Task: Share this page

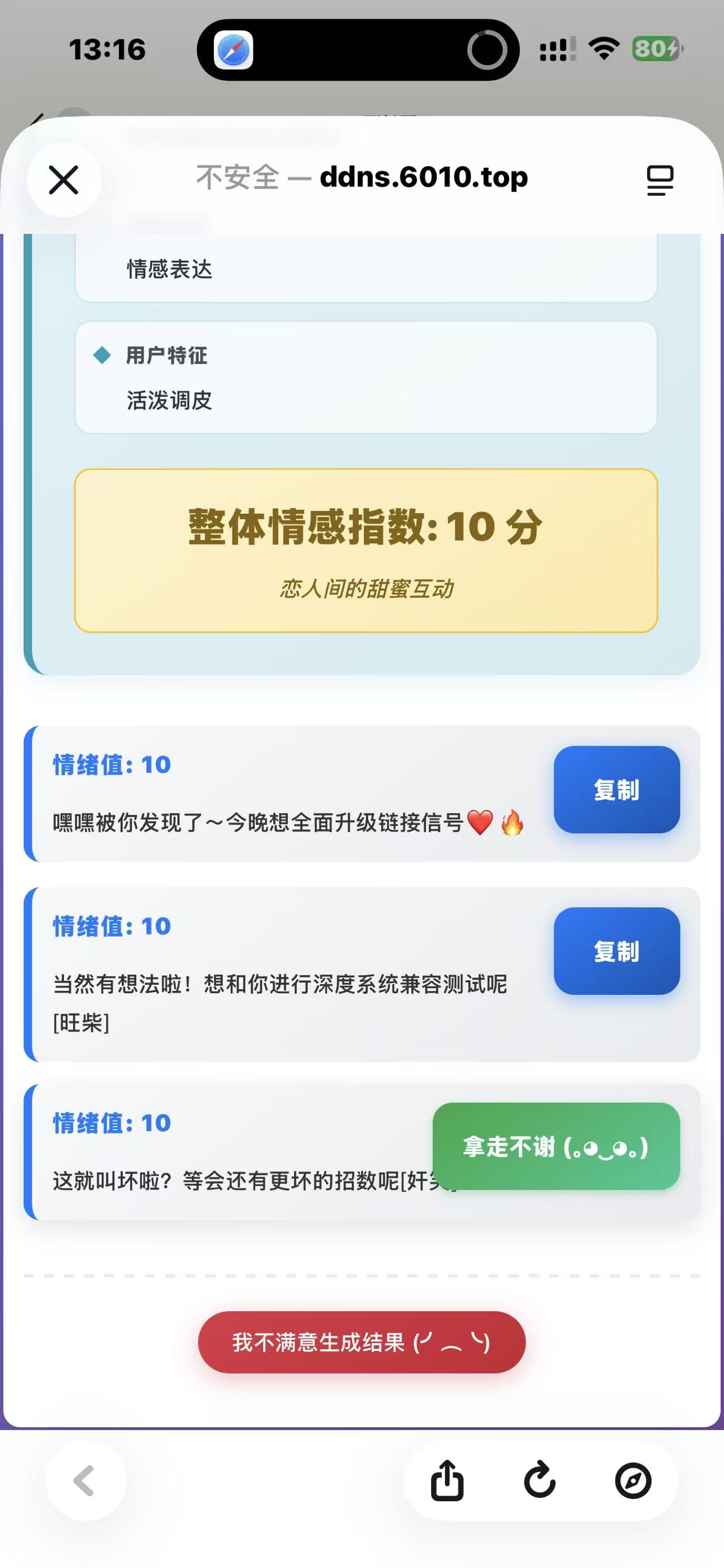Action: coord(447,1480)
